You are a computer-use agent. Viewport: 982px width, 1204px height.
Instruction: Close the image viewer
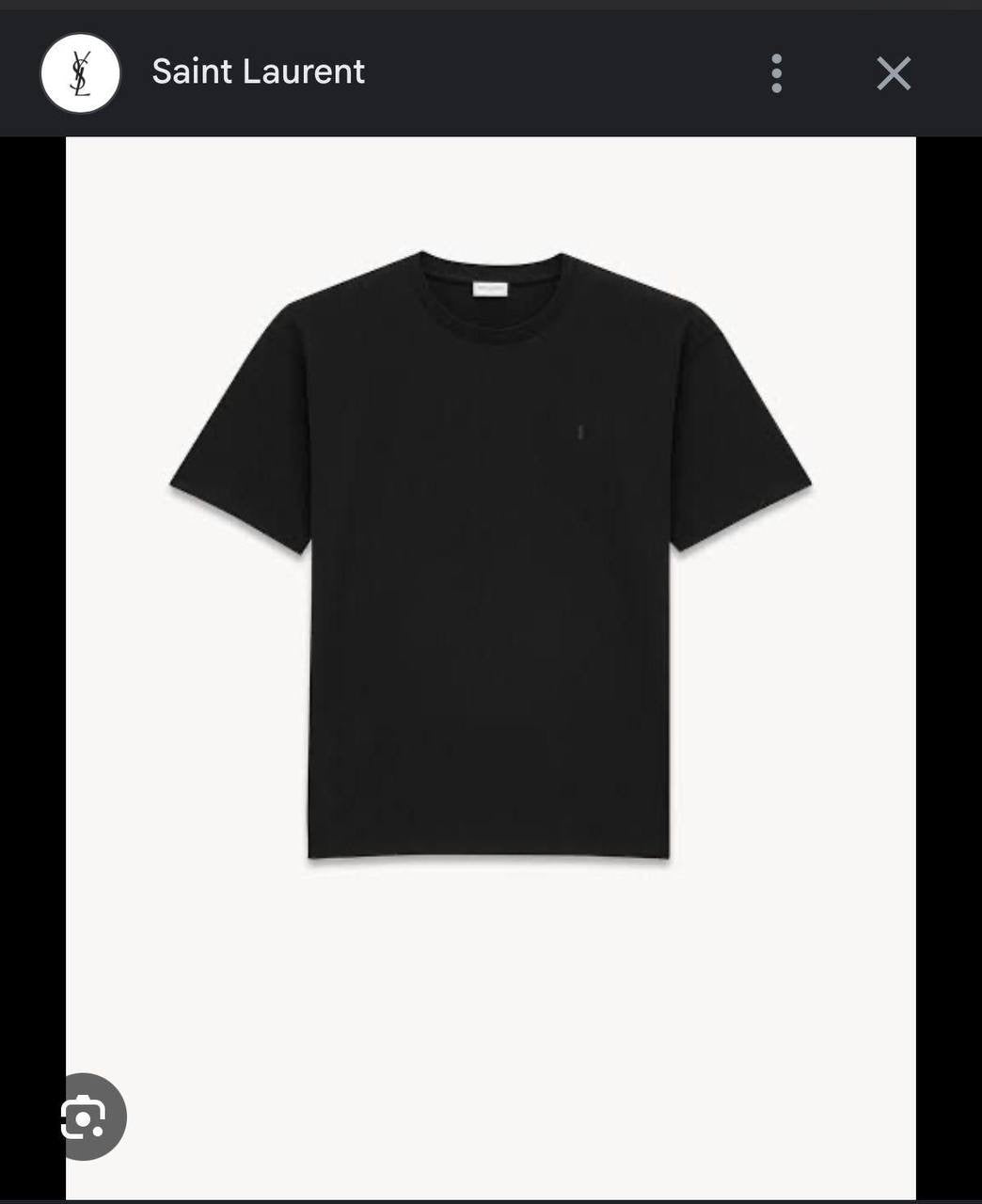(x=893, y=73)
